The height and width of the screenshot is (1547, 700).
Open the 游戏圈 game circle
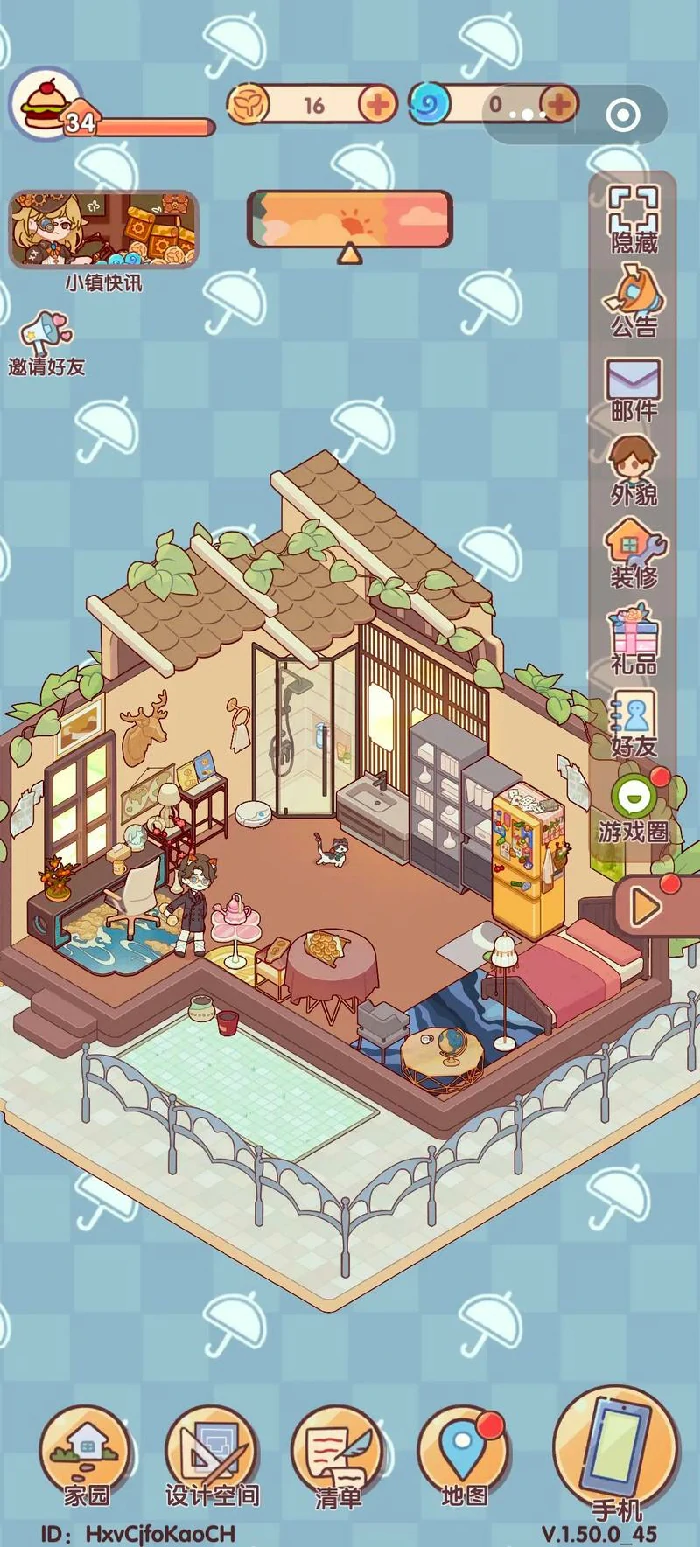coord(634,806)
